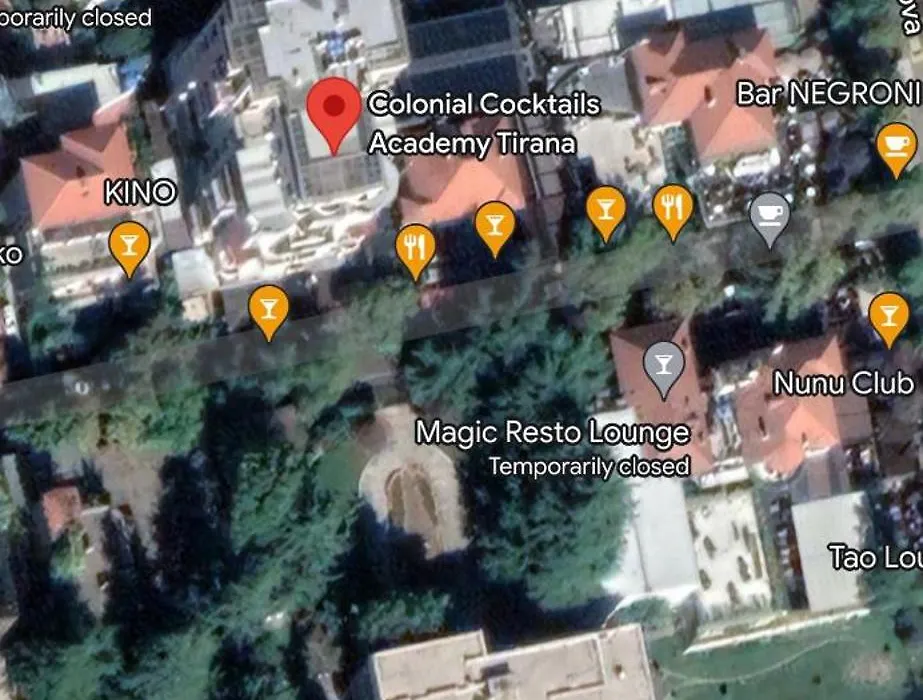The image size is (923, 700).
Task: Select the Nunu Club bar pin
Action: pos(888,314)
